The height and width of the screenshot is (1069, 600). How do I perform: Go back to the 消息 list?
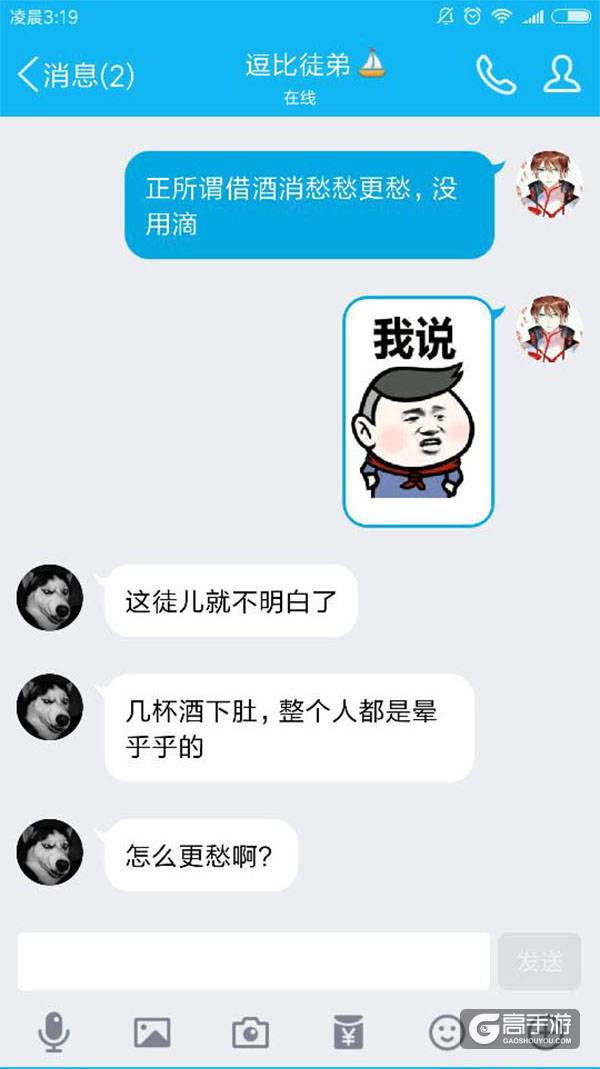75,75
